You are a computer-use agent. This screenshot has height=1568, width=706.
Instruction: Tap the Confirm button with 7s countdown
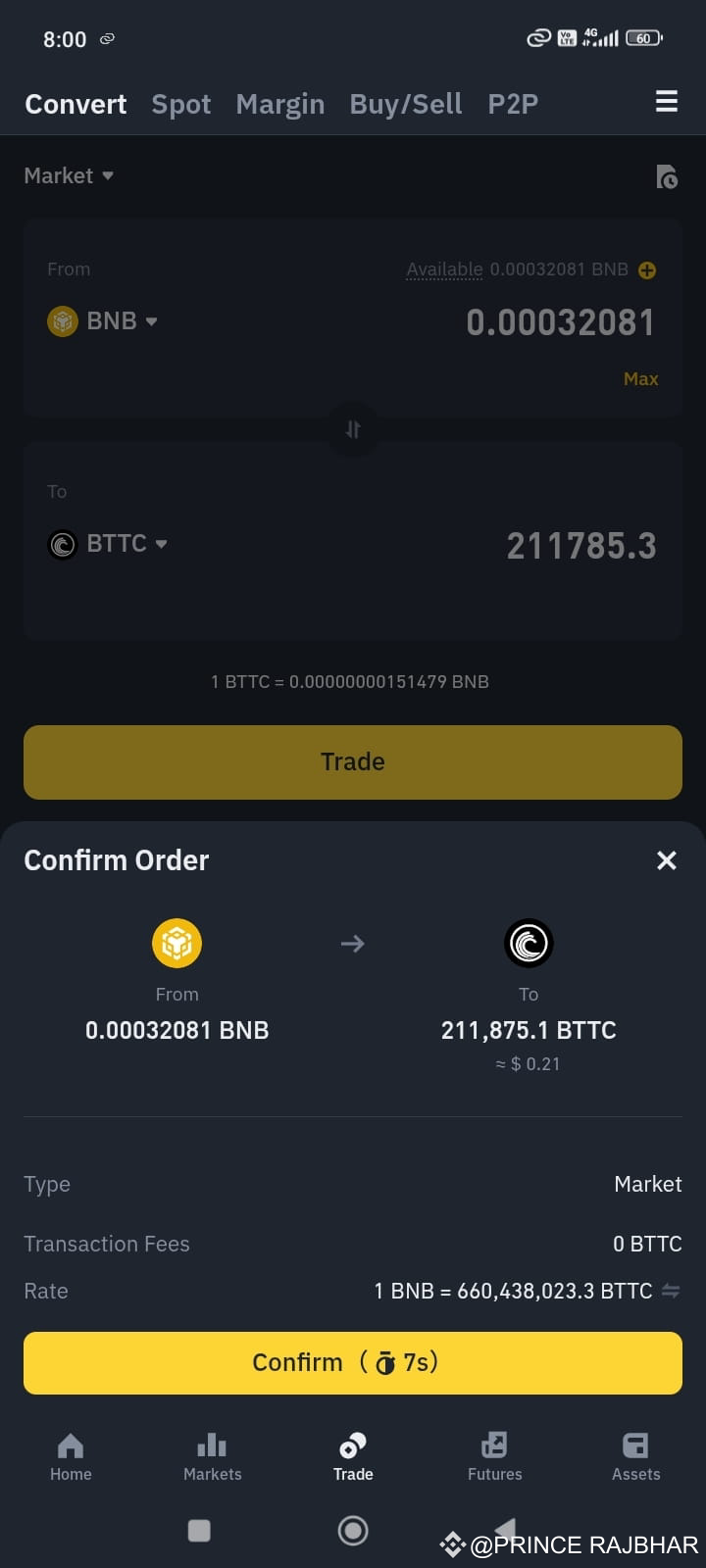pos(353,1362)
